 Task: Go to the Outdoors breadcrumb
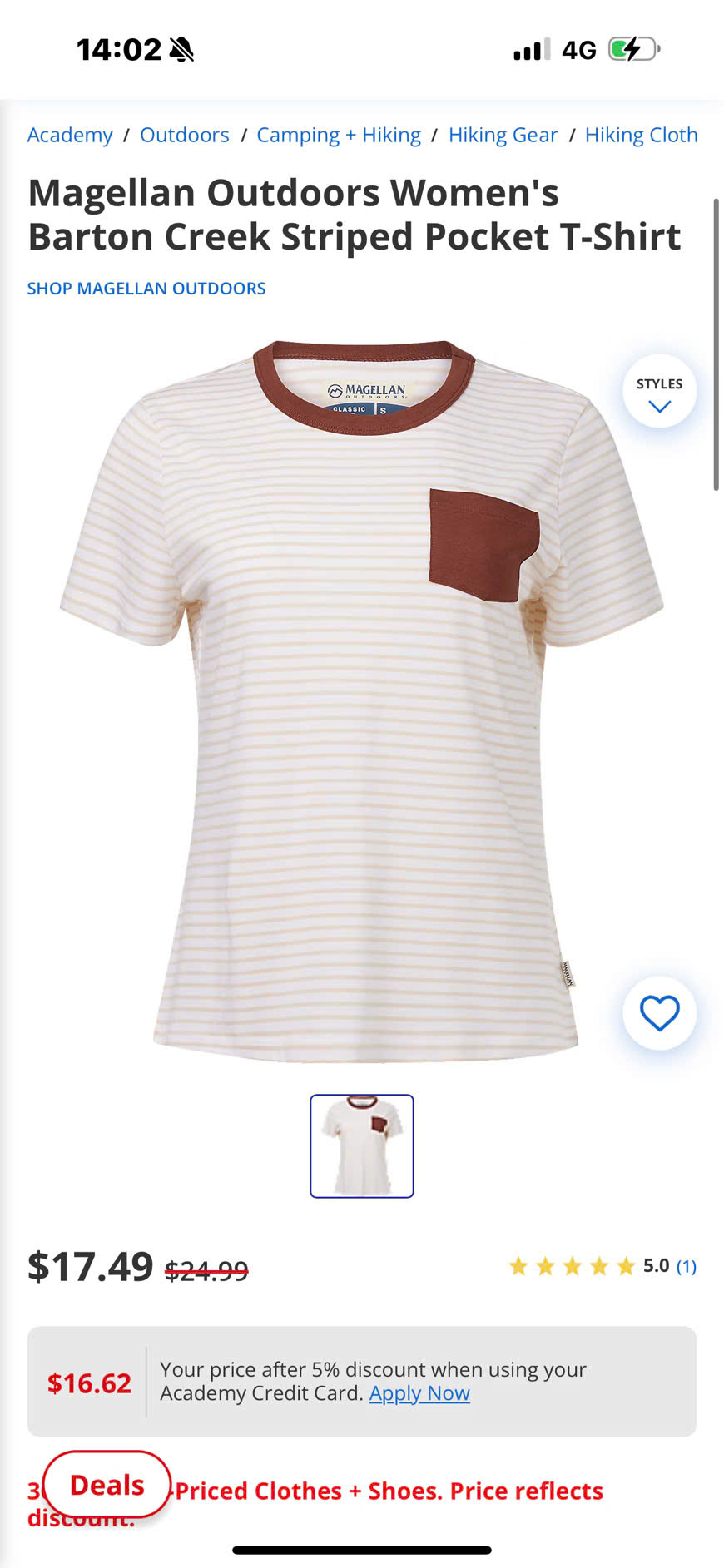coord(184,135)
